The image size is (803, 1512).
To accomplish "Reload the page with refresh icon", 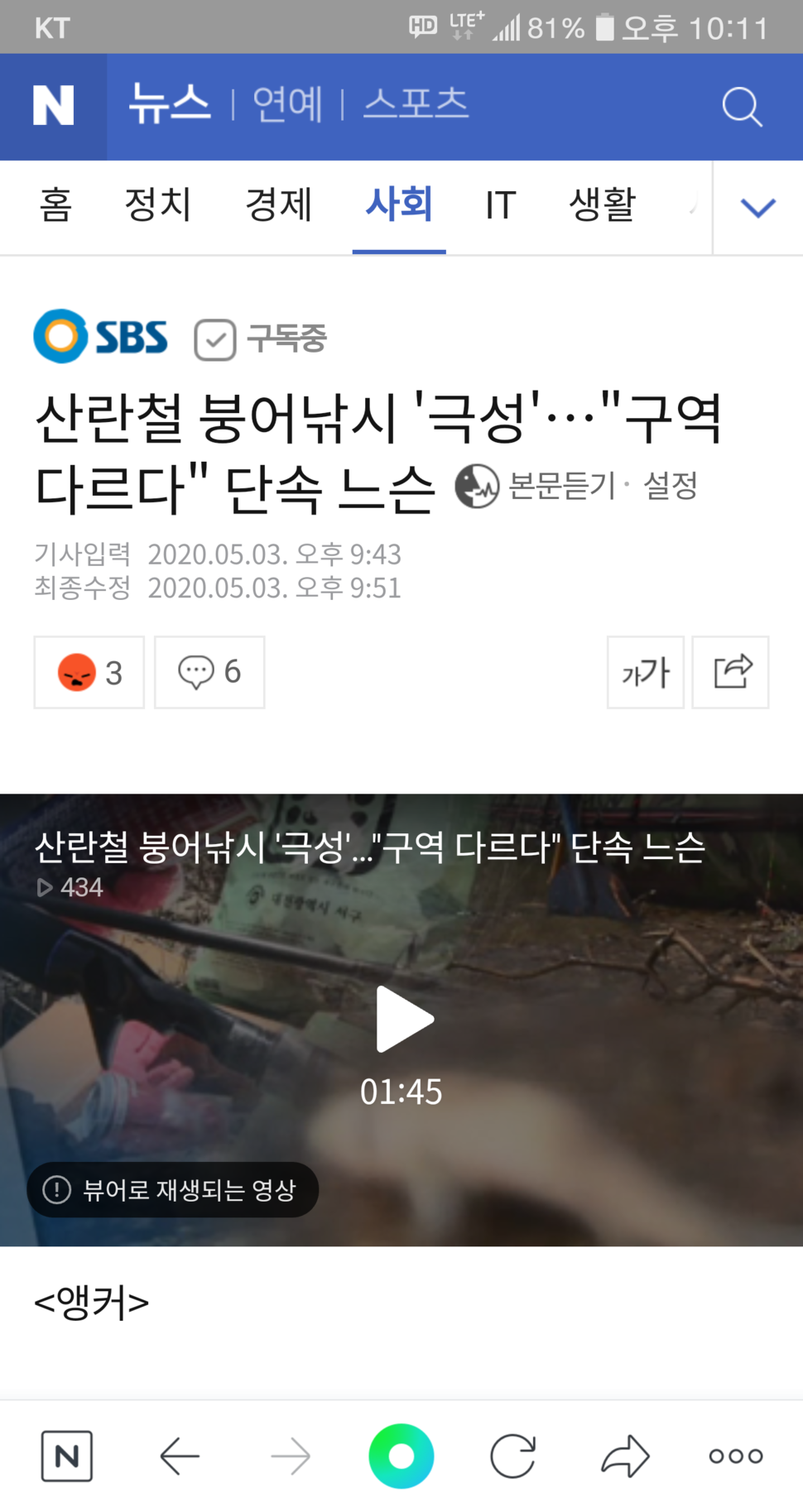I will 512,1456.
